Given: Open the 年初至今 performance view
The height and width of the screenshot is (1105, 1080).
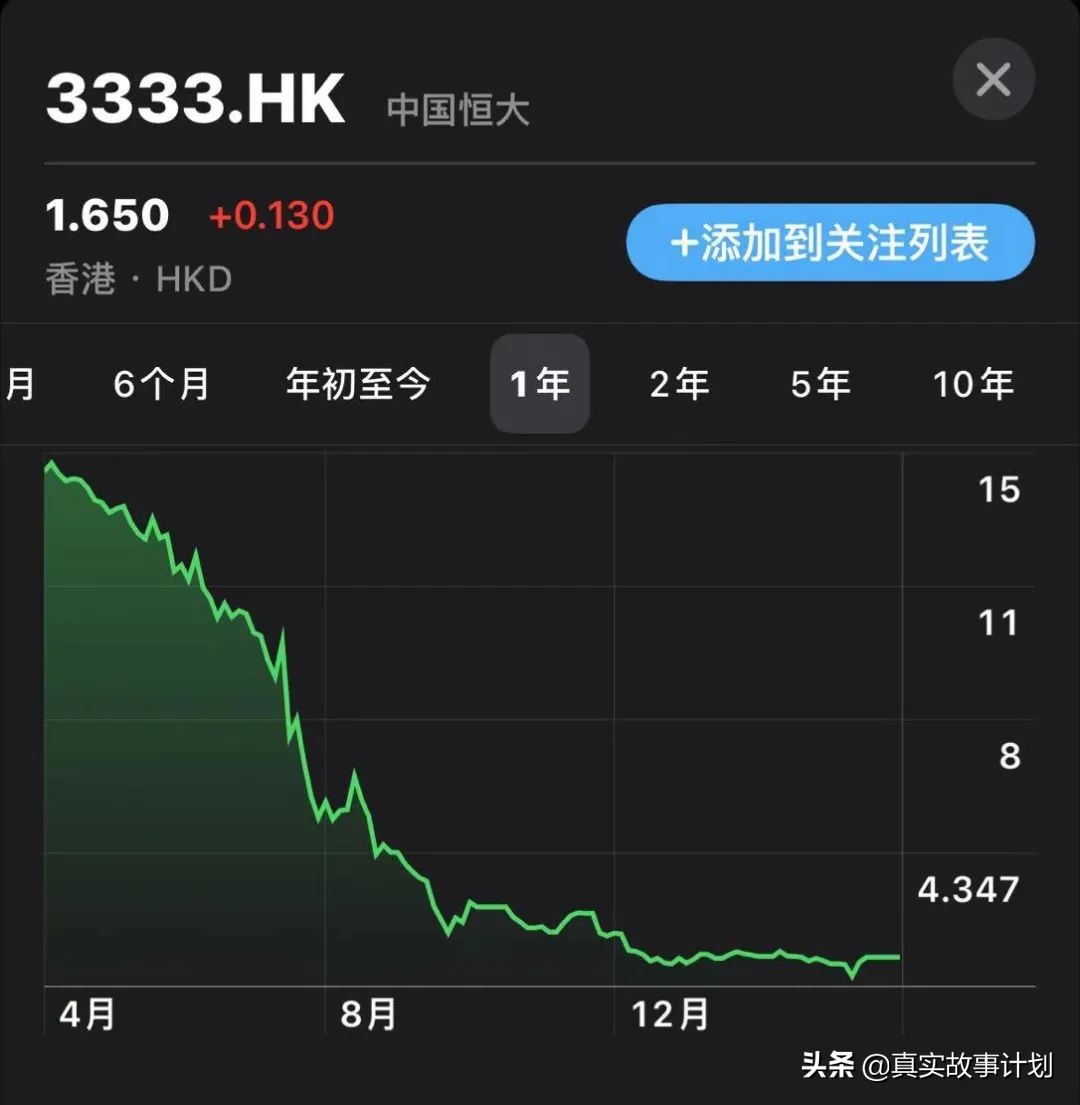Looking at the screenshot, I should pyautogui.click(x=359, y=383).
